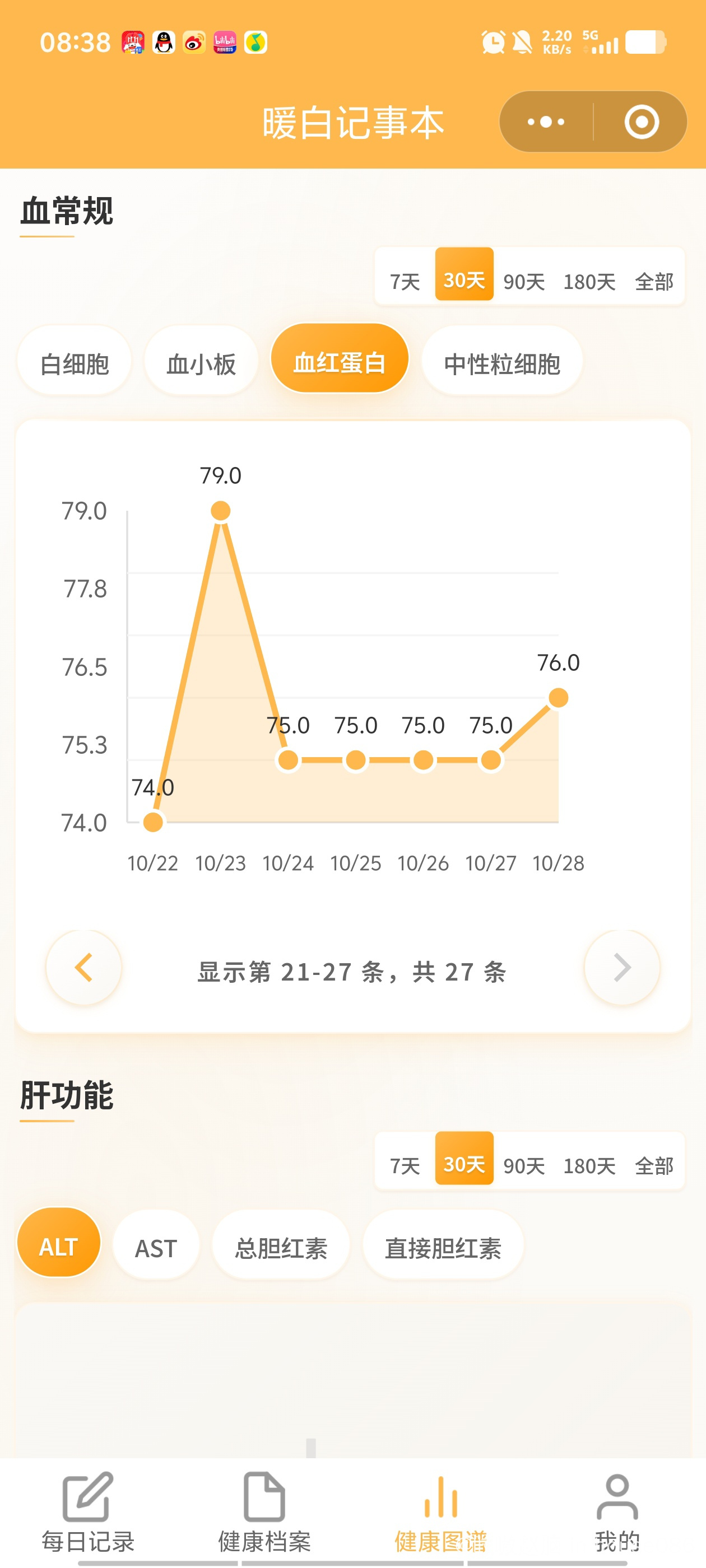
Task: View the 中性粒细胞 chart
Action: (501, 363)
